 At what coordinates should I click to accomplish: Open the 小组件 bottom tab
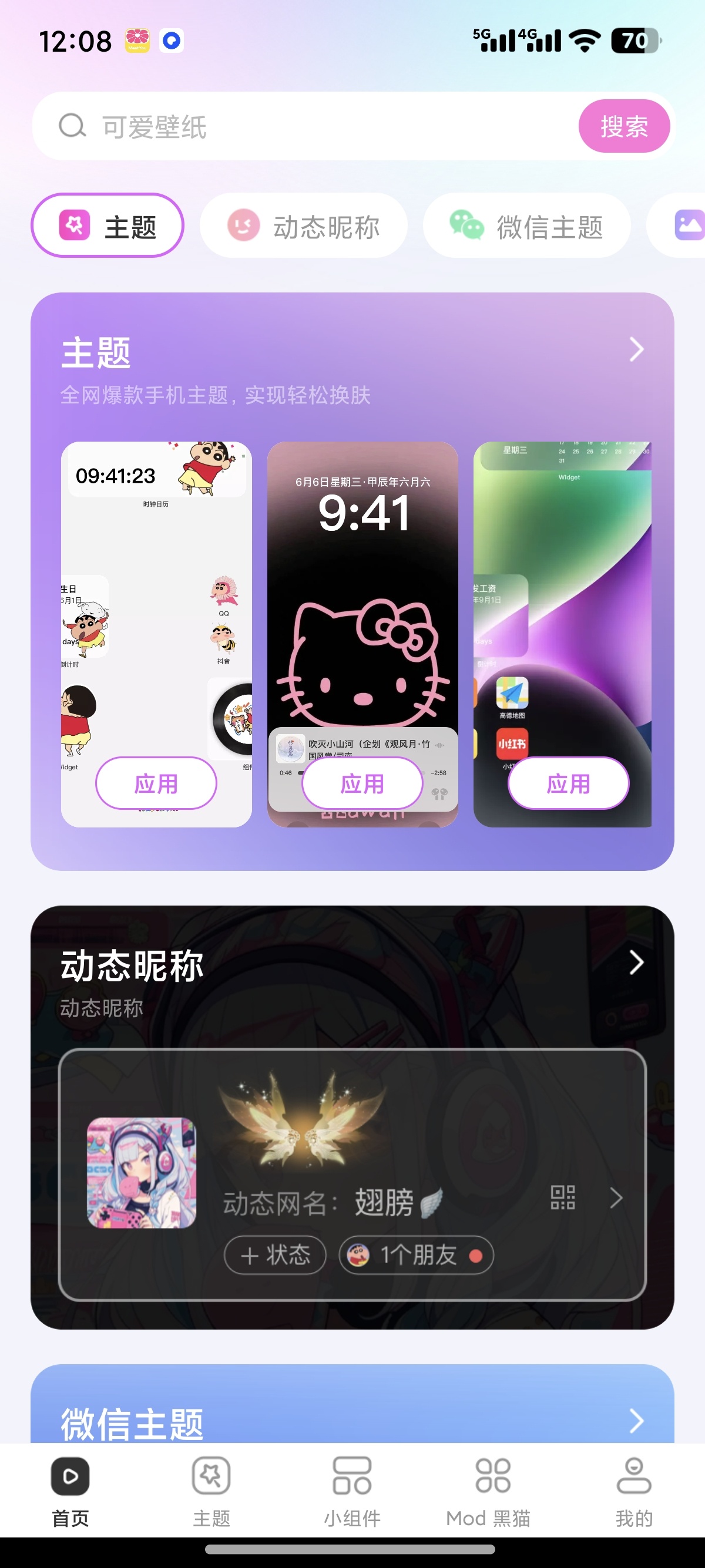pyautogui.click(x=352, y=1491)
